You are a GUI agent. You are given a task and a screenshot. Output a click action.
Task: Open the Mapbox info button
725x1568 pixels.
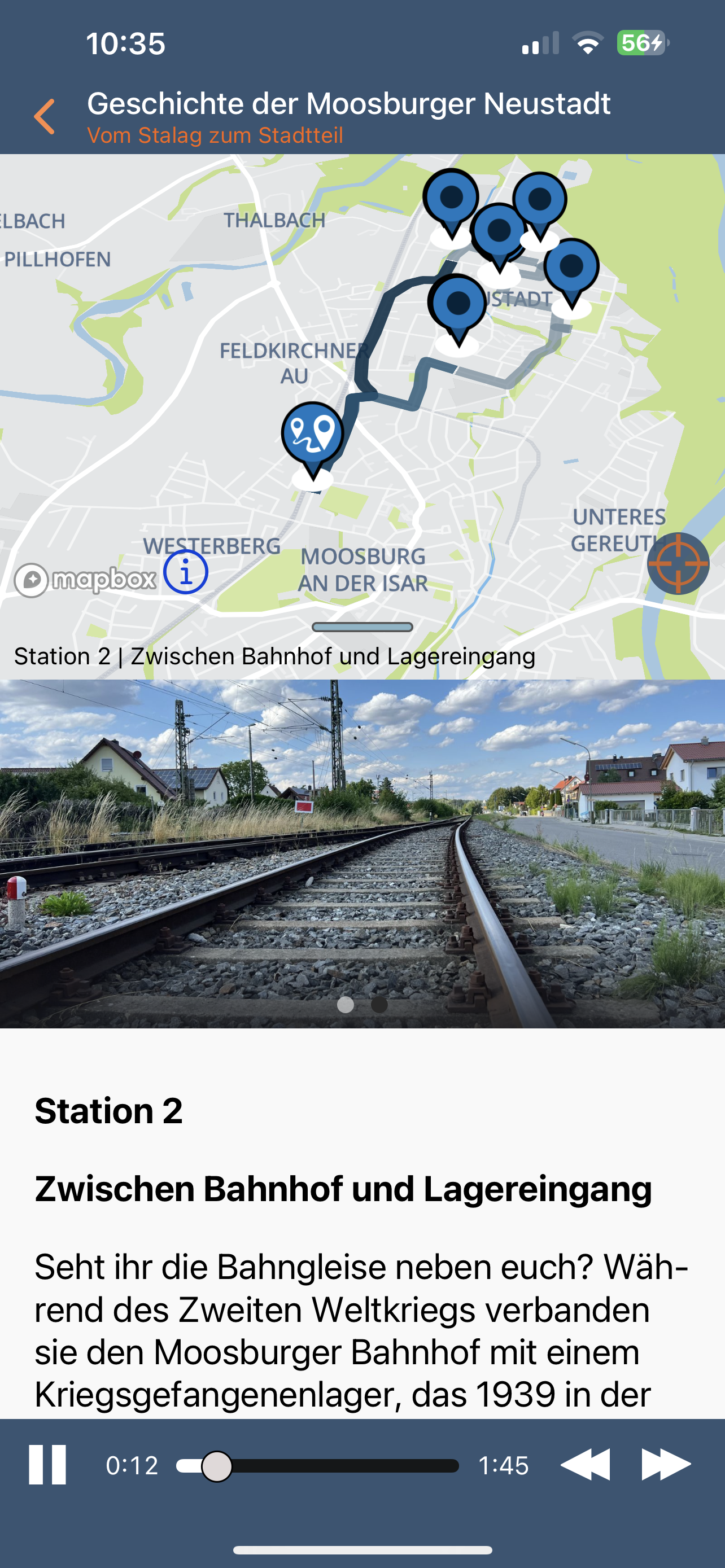[x=186, y=572]
